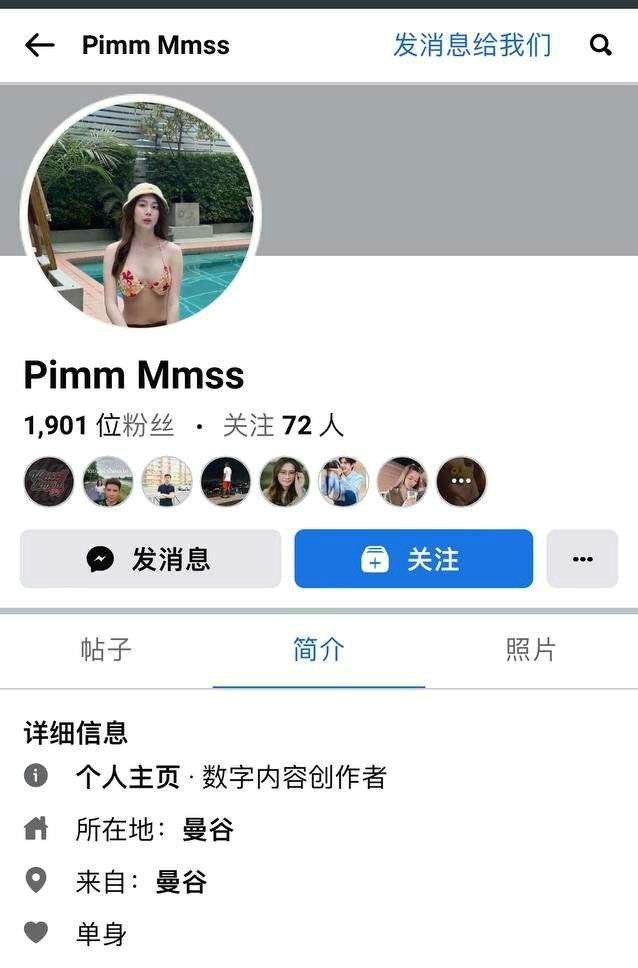
Task: Go back using the arrow icon
Action: [x=39, y=45]
